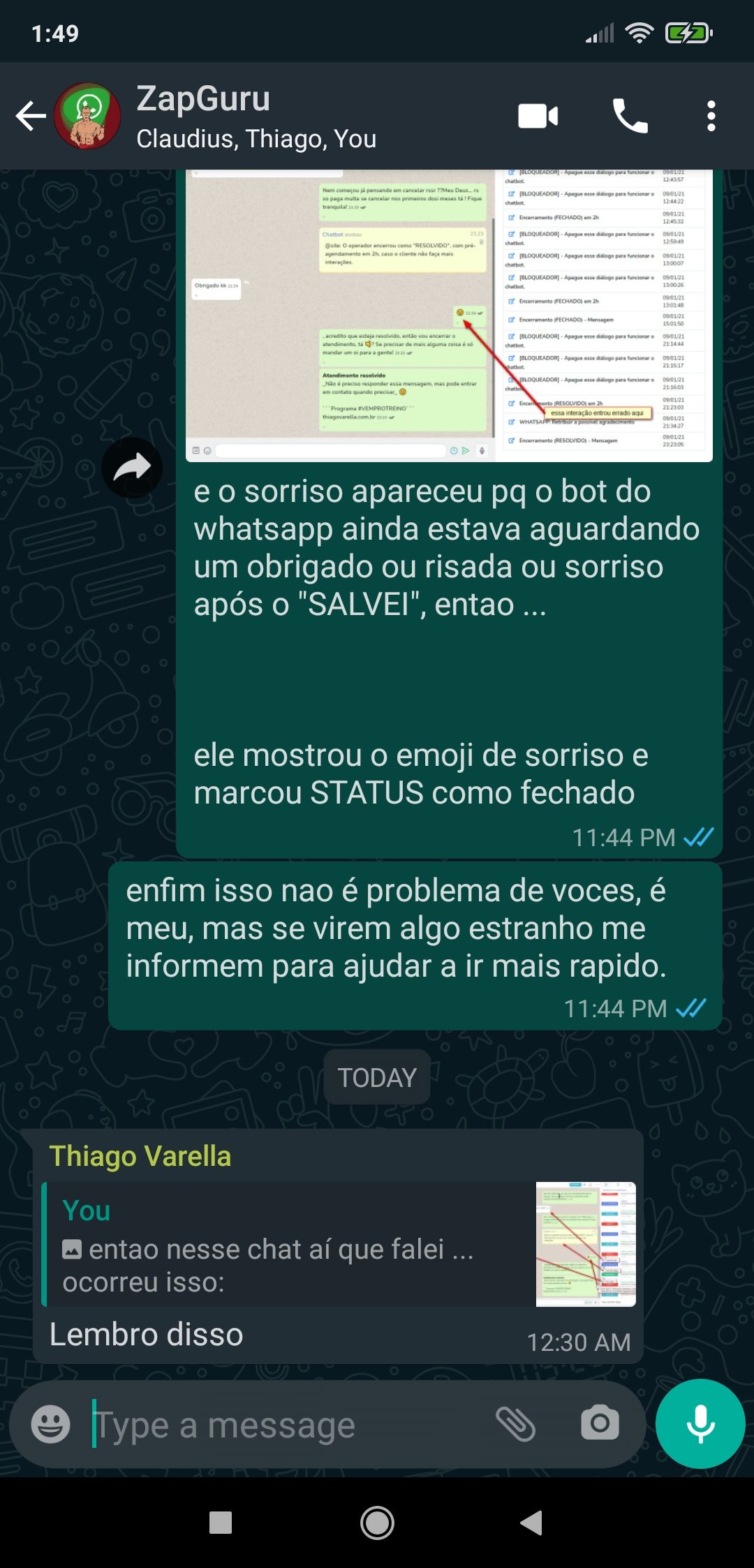This screenshot has height=1568, width=754.
Task: Open the emoji picker
Action: tap(51, 1424)
